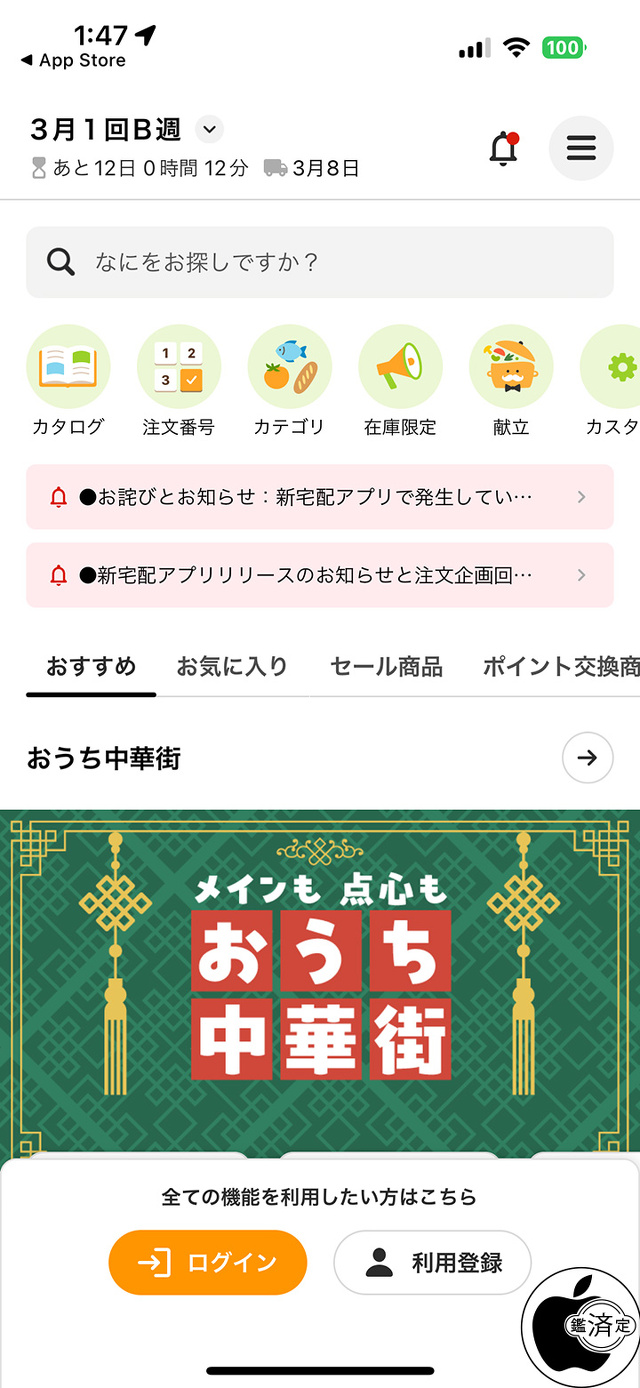The width and height of the screenshot is (640, 1388).
Task: Switch to the セール商品 tab
Action: (x=386, y=667)
